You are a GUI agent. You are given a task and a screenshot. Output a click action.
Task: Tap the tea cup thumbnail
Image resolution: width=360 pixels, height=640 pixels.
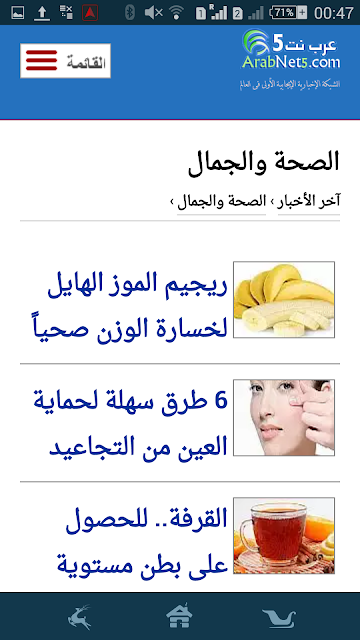pyautogui.click(x=284, y=536)
